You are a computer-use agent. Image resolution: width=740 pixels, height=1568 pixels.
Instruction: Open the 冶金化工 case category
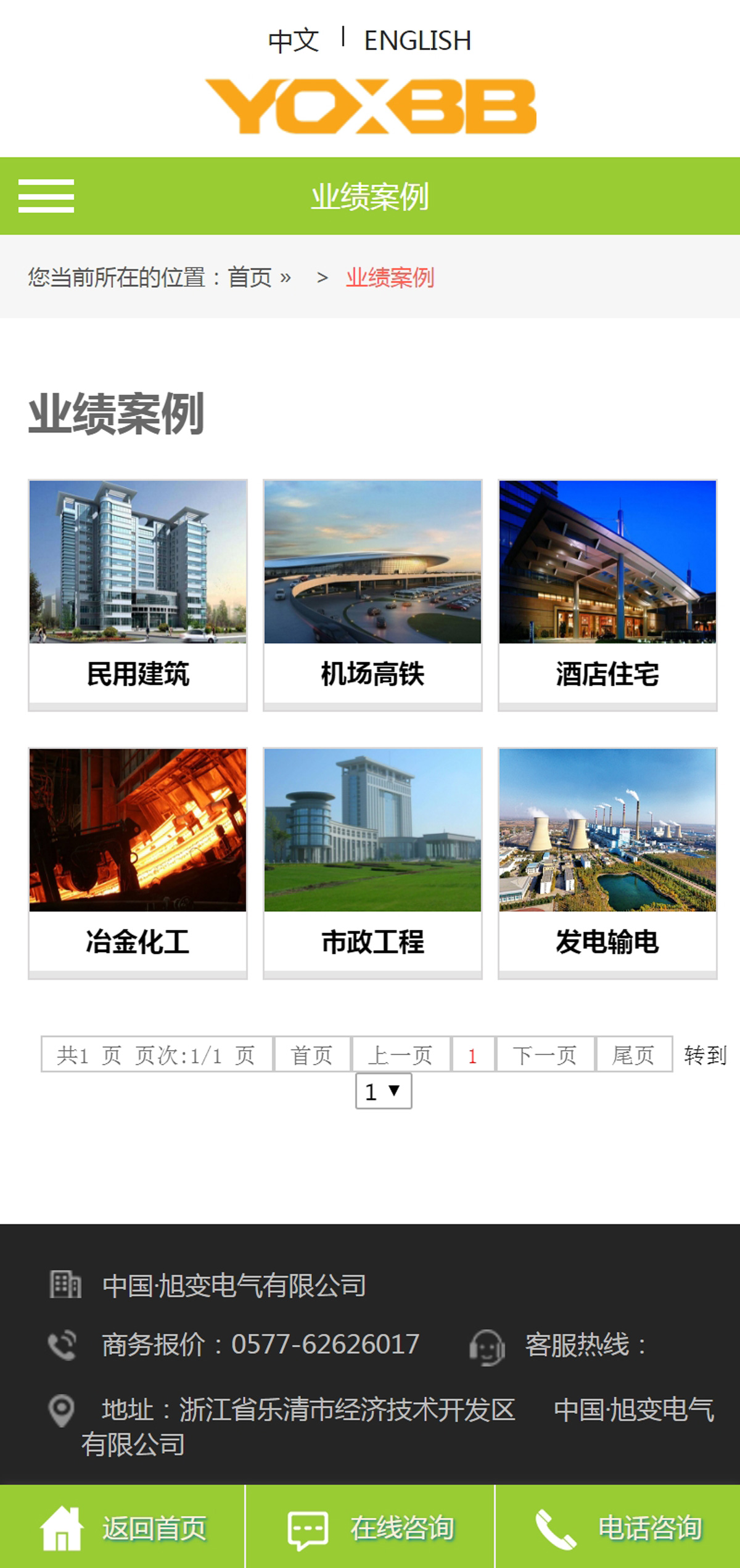[x=138, y=862]
